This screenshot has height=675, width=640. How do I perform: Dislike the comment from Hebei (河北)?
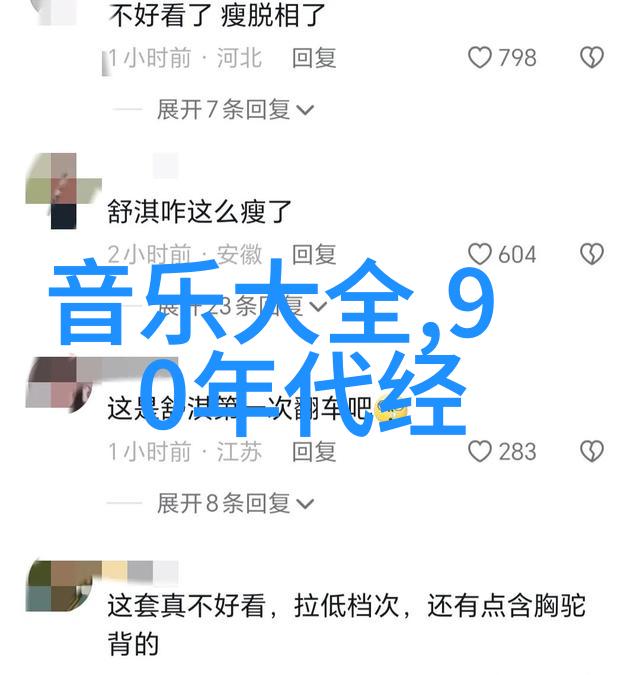click(x=592, y=58)
